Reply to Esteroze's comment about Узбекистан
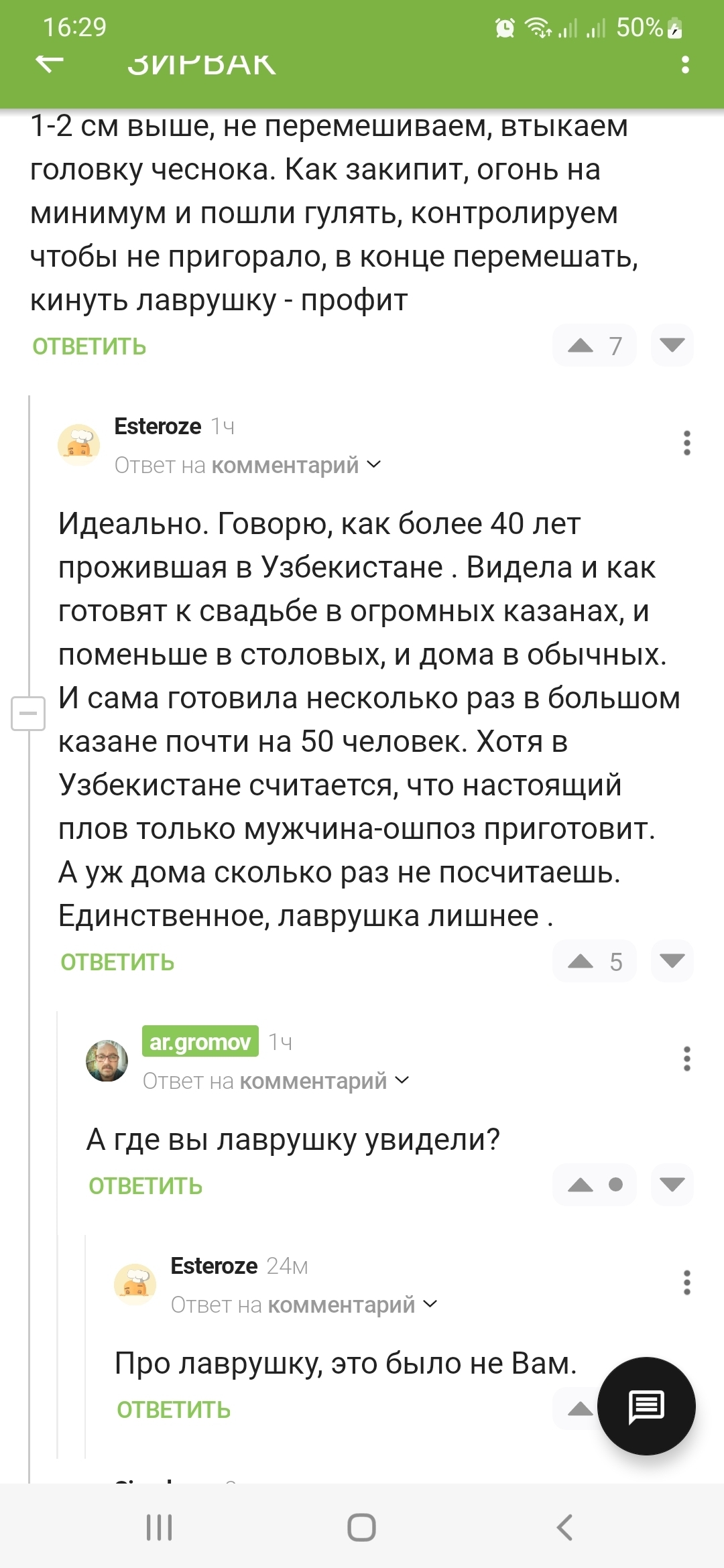The image size is (724, 1568). tap(117, 962)
